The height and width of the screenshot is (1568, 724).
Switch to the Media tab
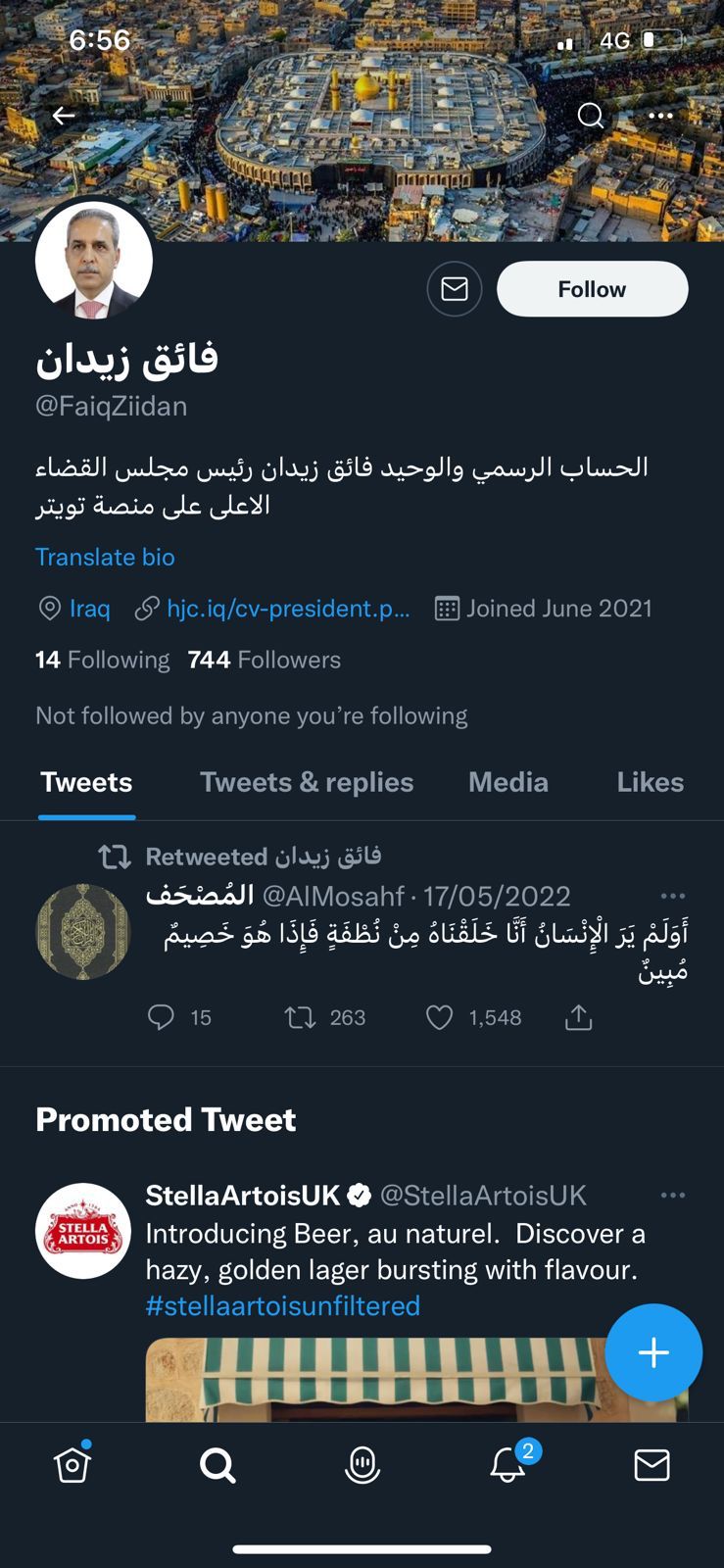[x=507, y=782]
